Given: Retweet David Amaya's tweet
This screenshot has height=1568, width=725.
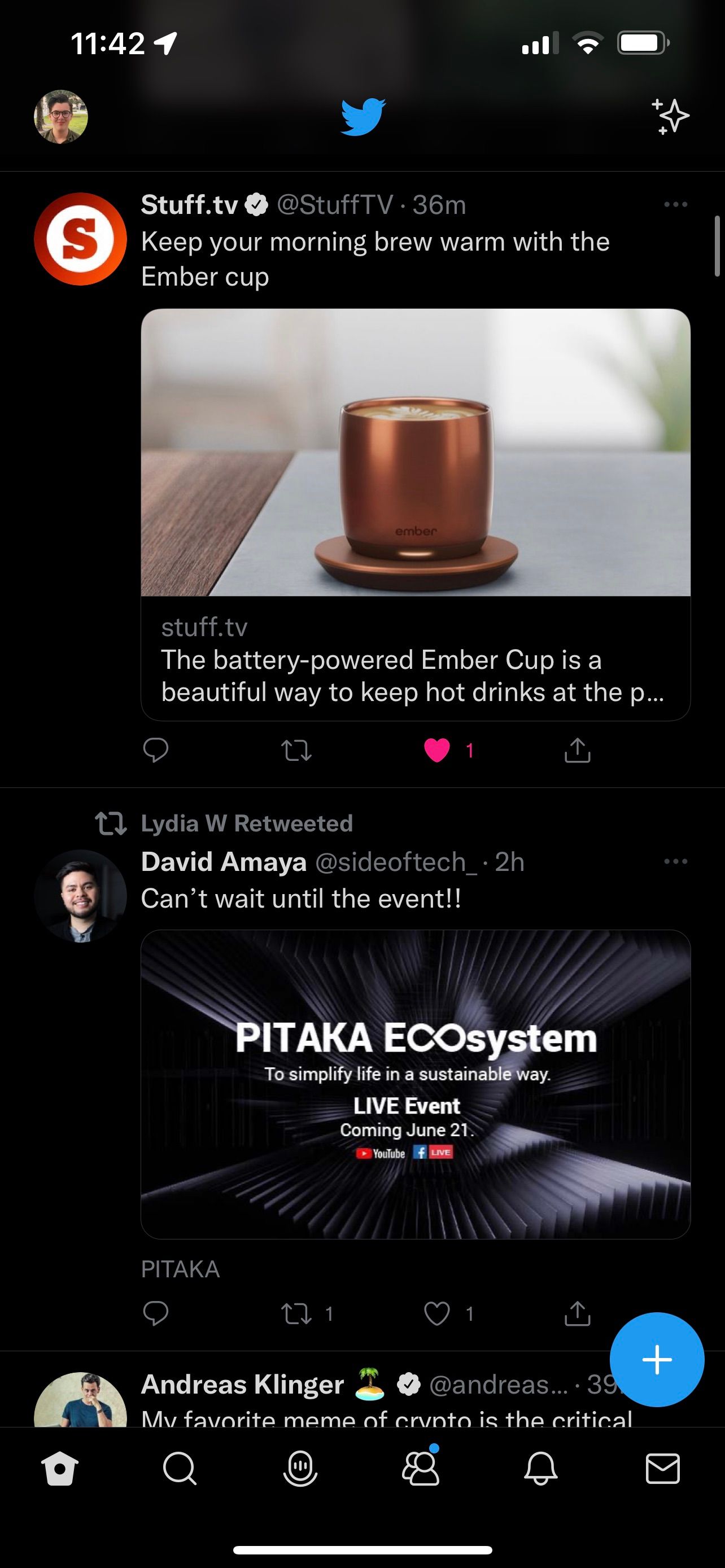Looking at the screenshot, I should [x=296, y=1313].
